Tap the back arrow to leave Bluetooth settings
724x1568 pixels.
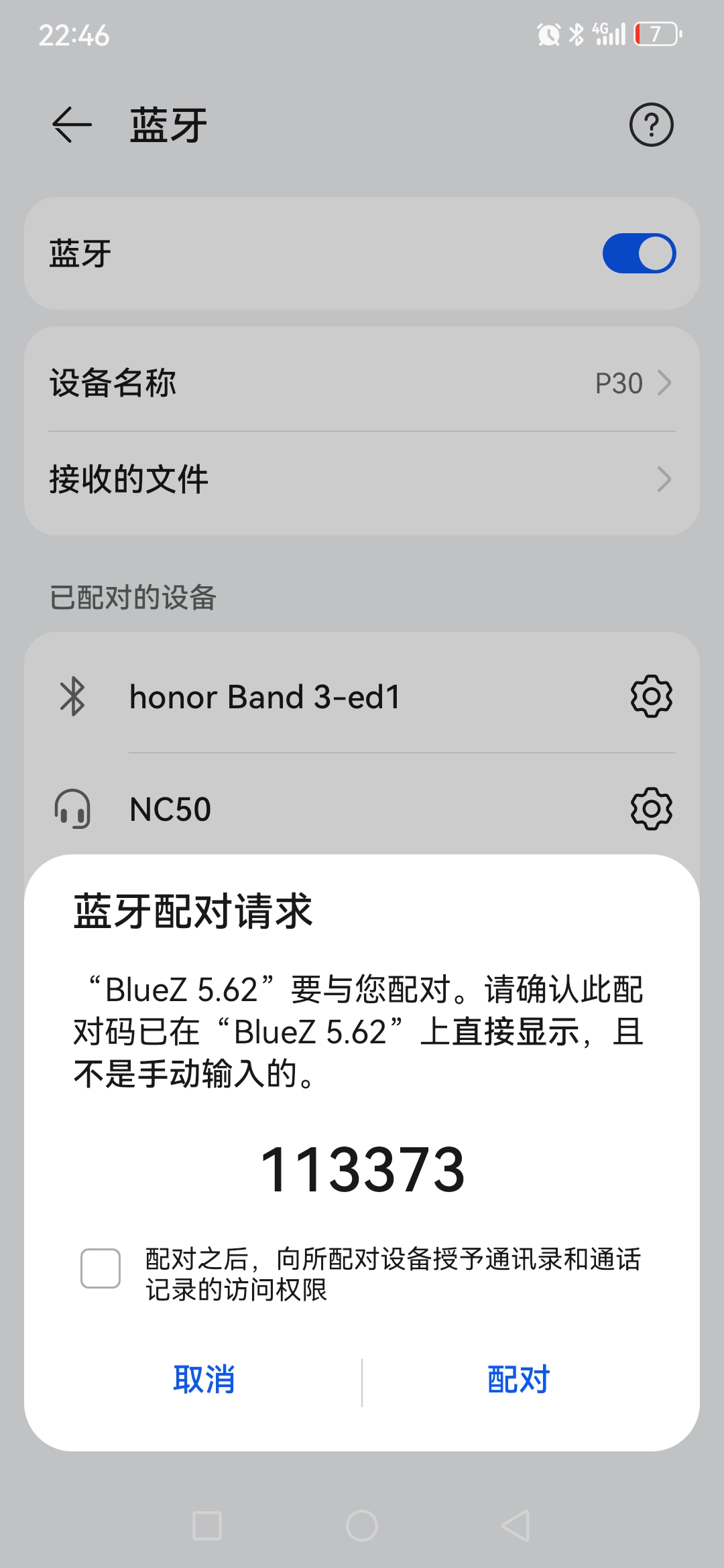pos(69,124)
